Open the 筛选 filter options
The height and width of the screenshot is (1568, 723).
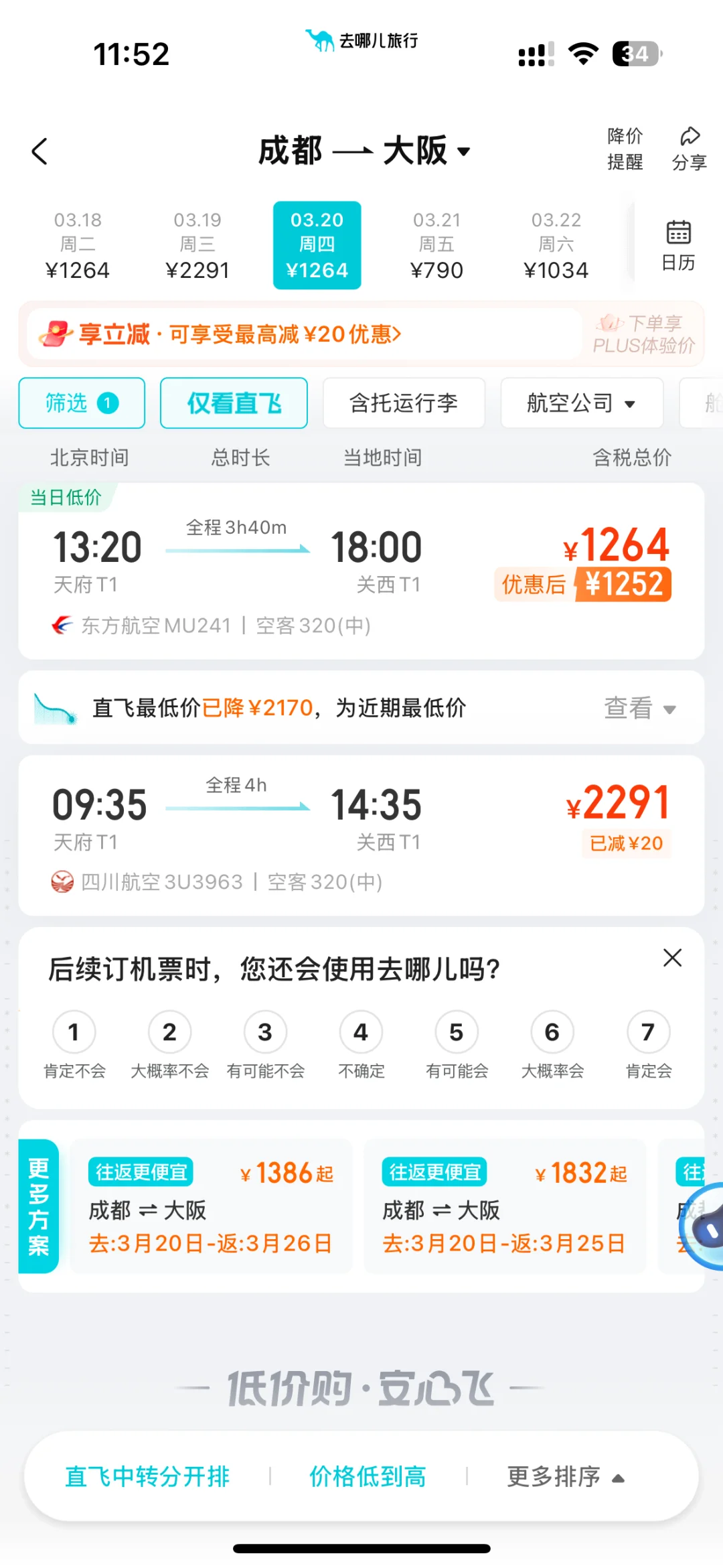tap(82, 403)
